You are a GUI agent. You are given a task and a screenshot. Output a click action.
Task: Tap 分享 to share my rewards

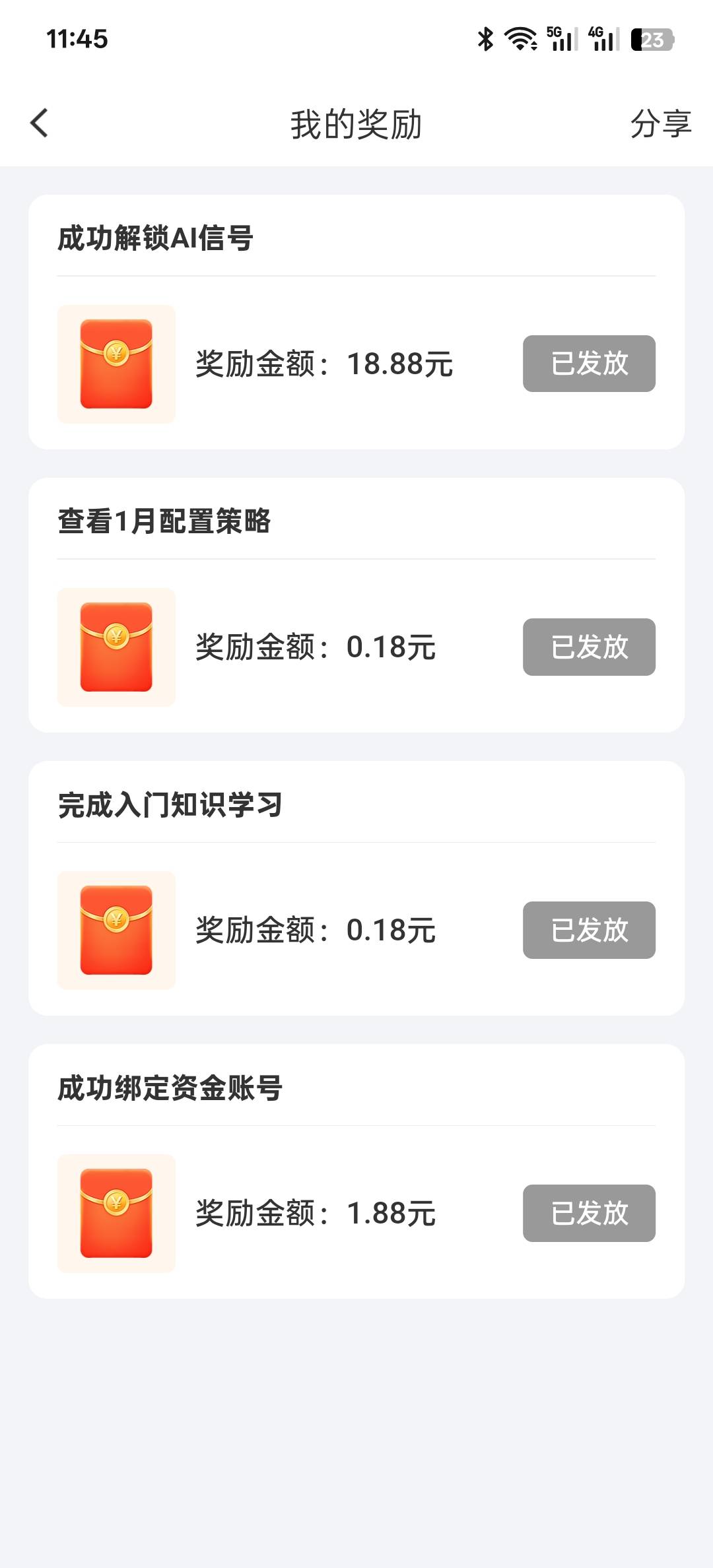click(661, 124)
